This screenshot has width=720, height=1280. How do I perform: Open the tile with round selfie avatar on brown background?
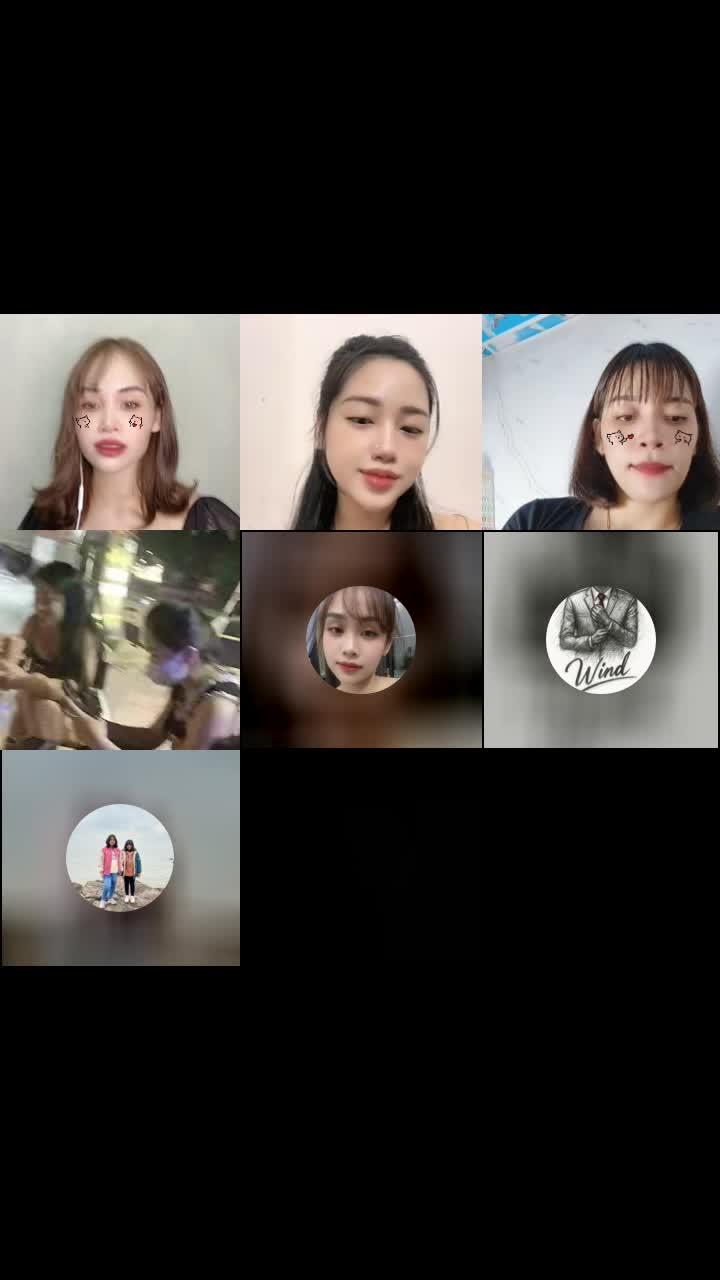pyautogui.click(x=361, y=640)
